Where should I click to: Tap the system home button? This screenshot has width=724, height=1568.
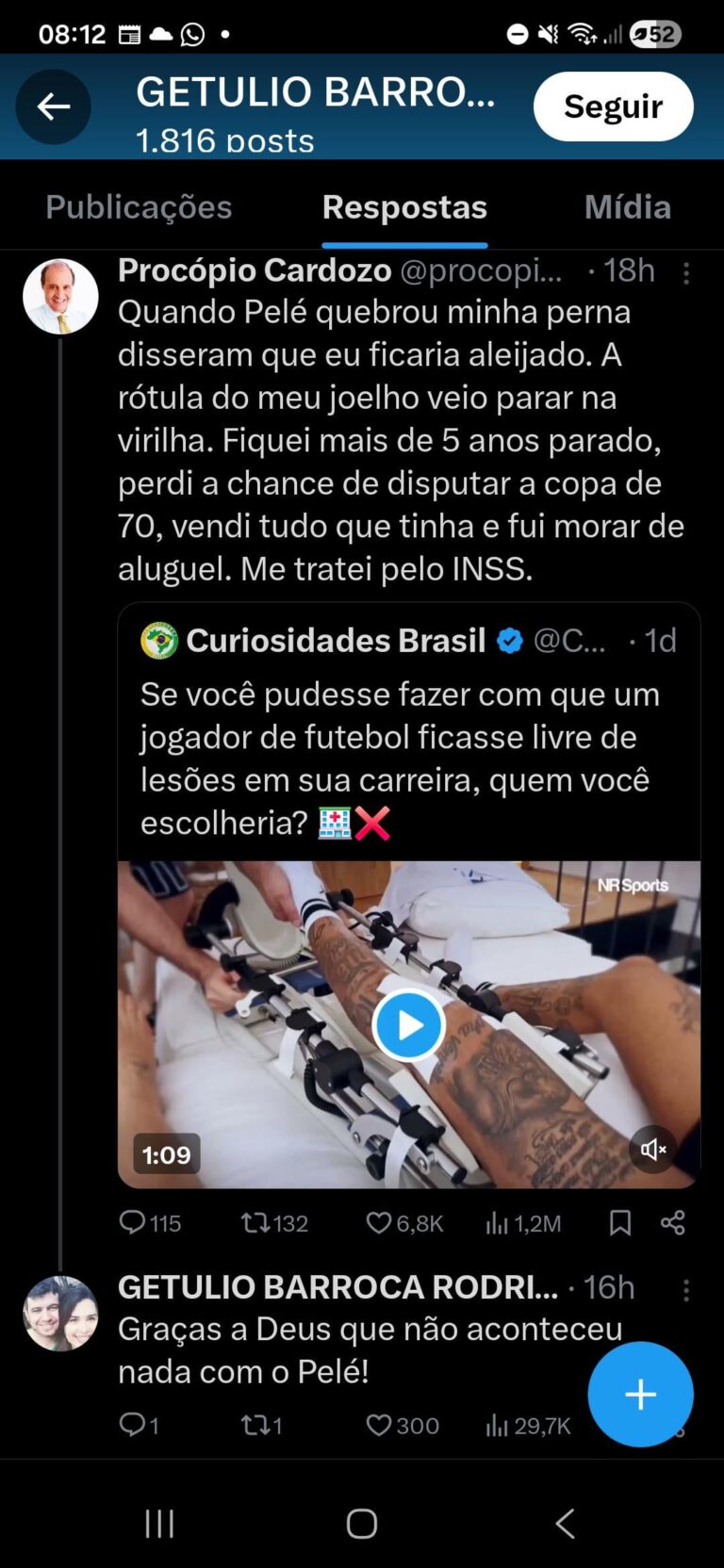362,1524
